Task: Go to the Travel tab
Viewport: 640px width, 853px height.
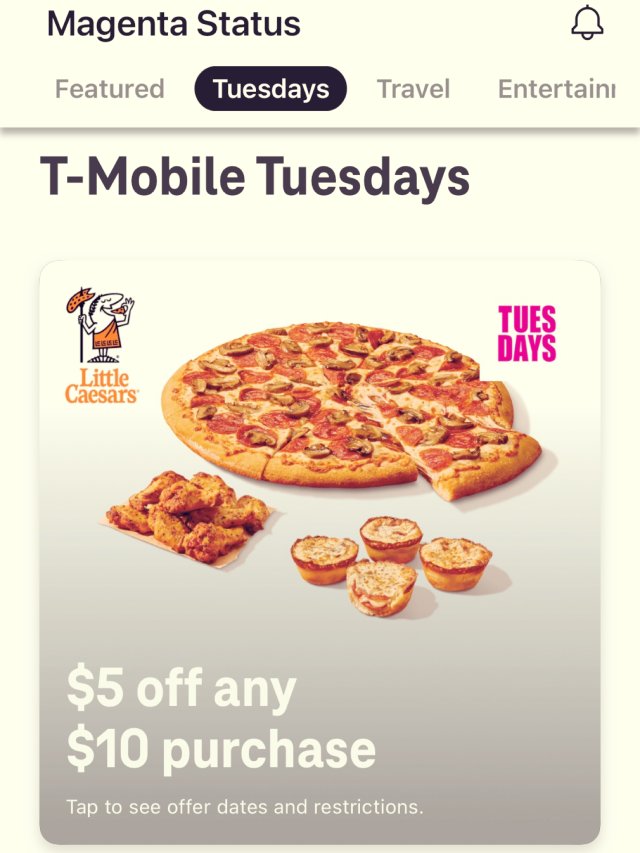Action: click(x=413, y=89)
